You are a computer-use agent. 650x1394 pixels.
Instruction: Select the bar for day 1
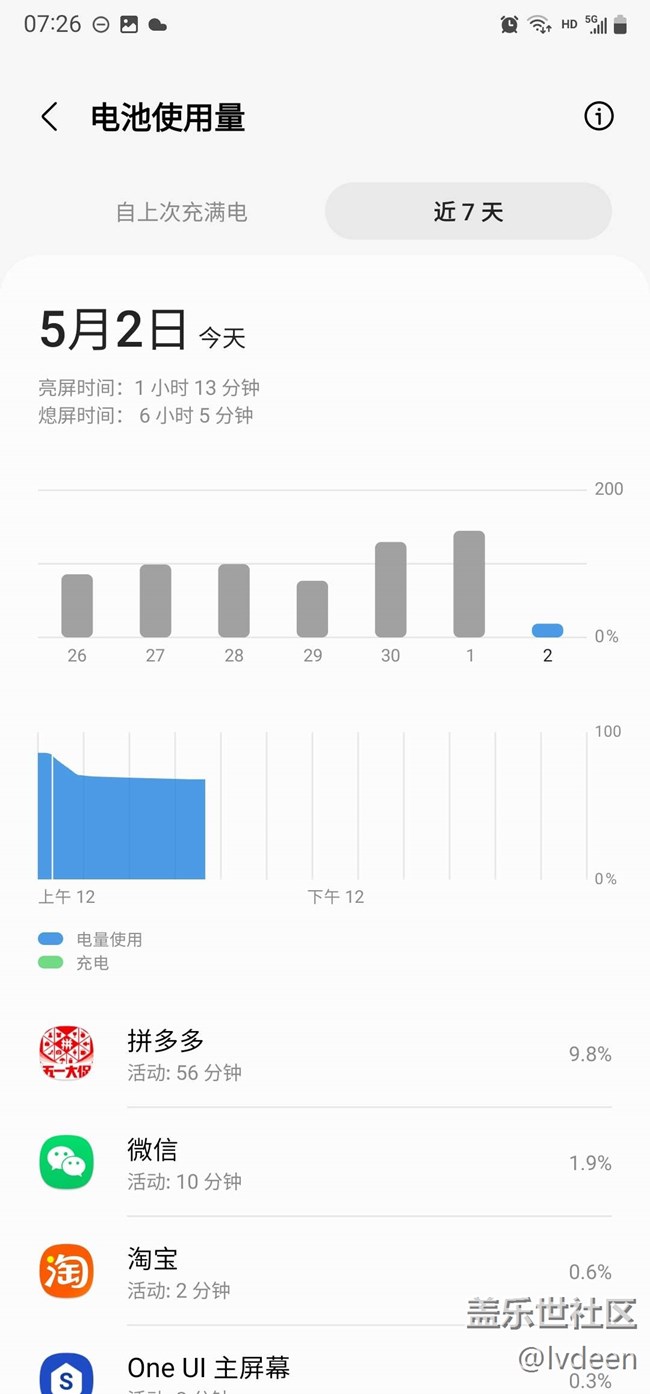click(469, 584)
